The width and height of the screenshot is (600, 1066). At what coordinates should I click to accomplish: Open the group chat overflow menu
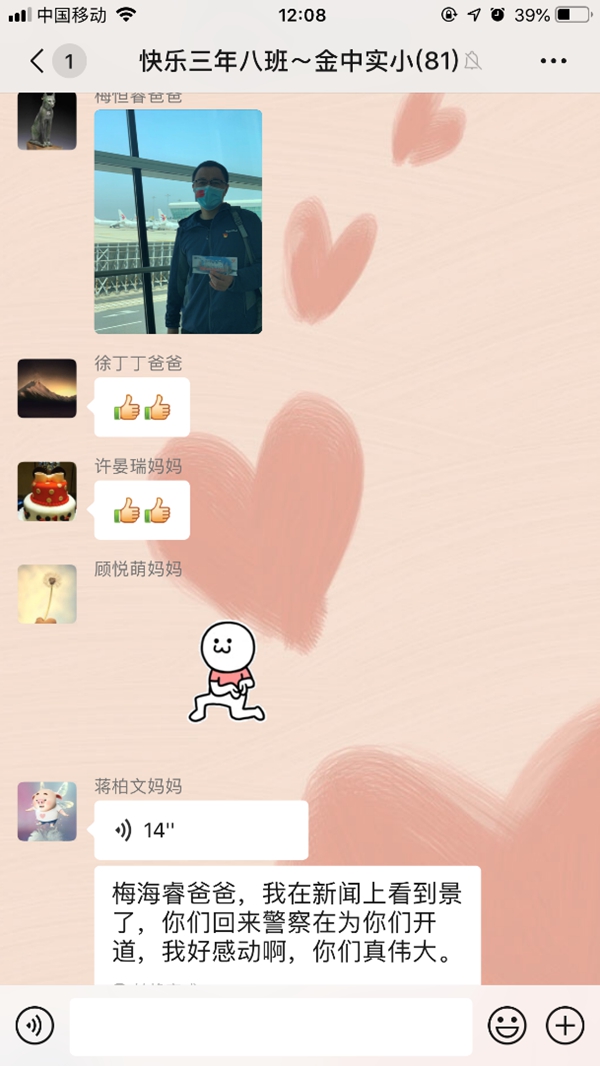tap(553, 61)
